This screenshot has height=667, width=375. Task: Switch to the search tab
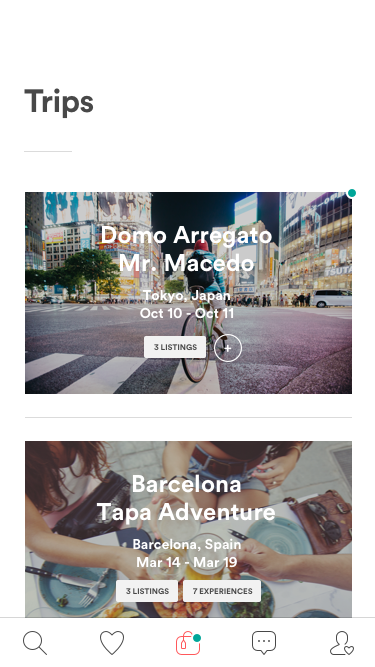(35, 643)
